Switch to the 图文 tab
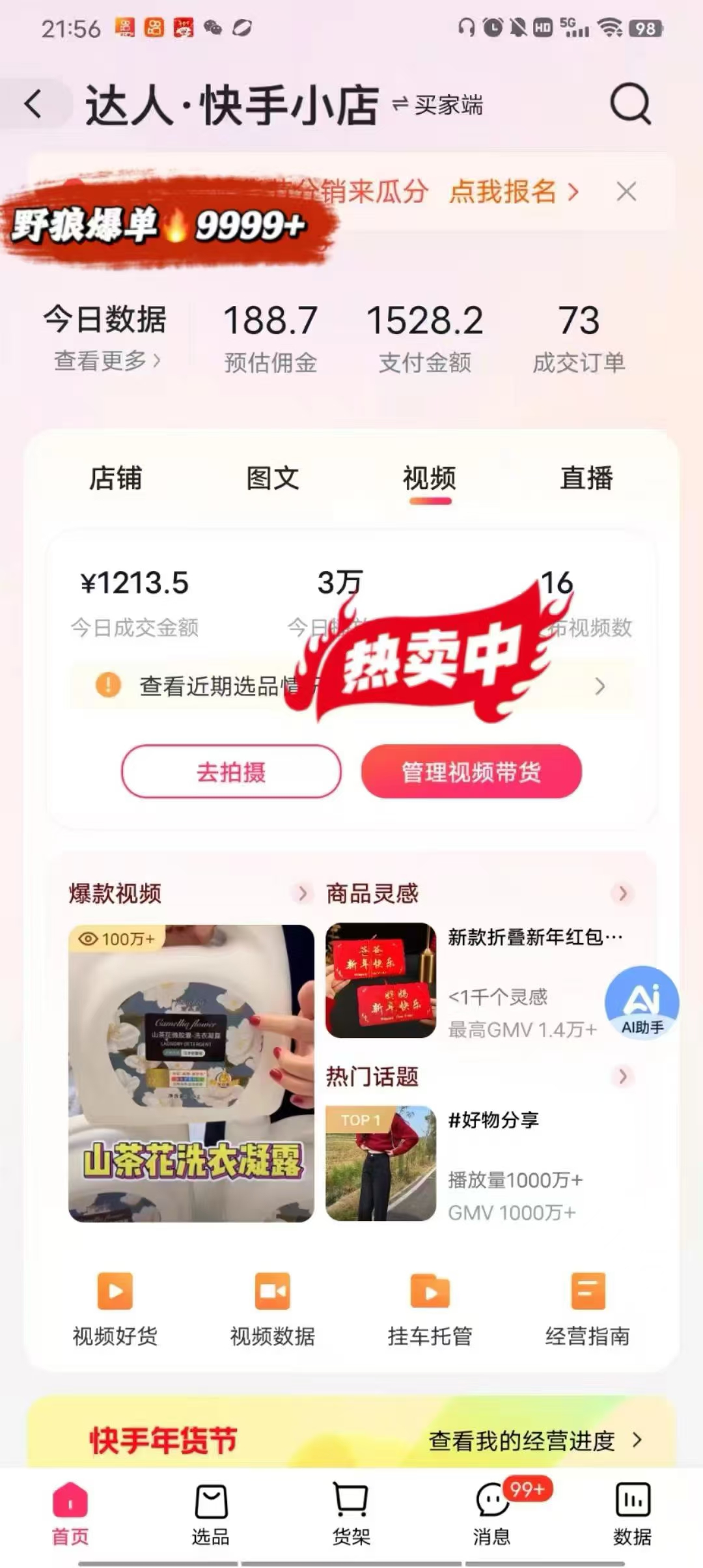The height and width of the screenshot is (1568, 703). (272, 479)
